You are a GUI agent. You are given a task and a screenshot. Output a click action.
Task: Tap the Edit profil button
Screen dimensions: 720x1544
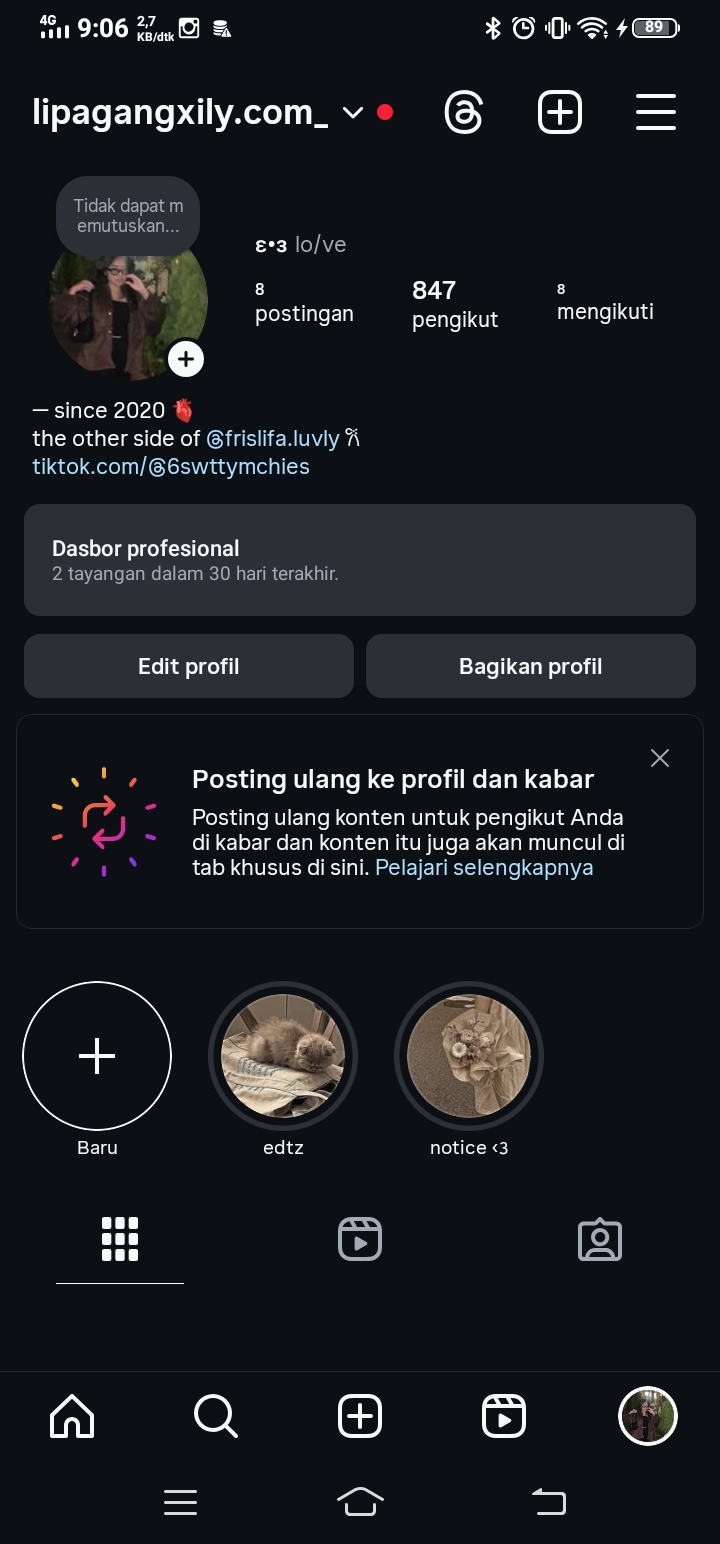coord(189,666)
